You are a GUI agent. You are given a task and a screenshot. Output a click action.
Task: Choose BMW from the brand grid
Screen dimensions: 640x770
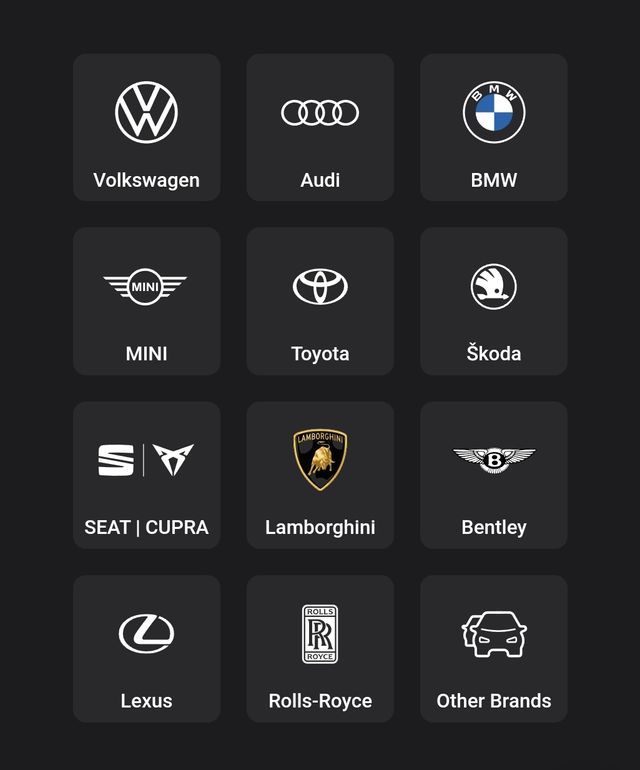[494, 128]
